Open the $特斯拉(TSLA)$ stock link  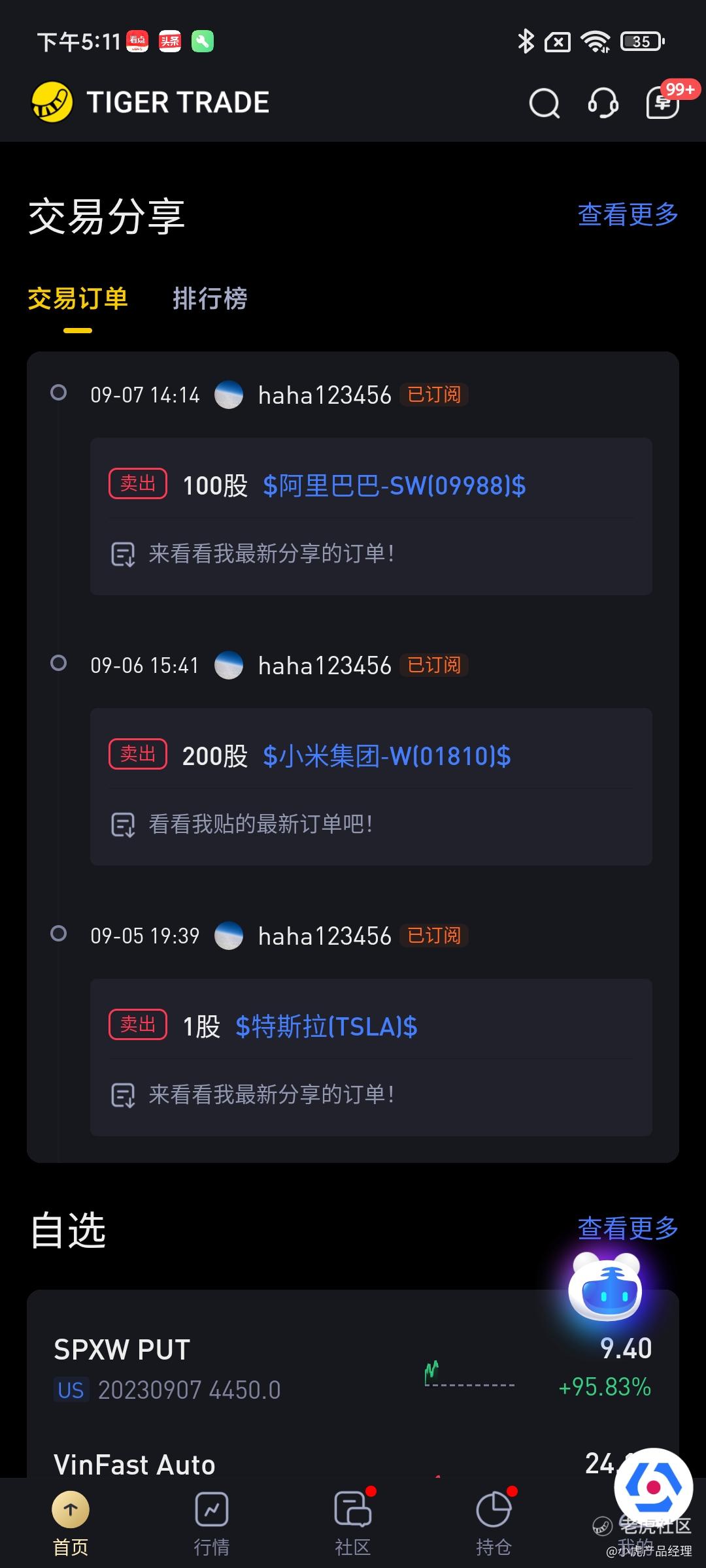tap(326, 1026)
